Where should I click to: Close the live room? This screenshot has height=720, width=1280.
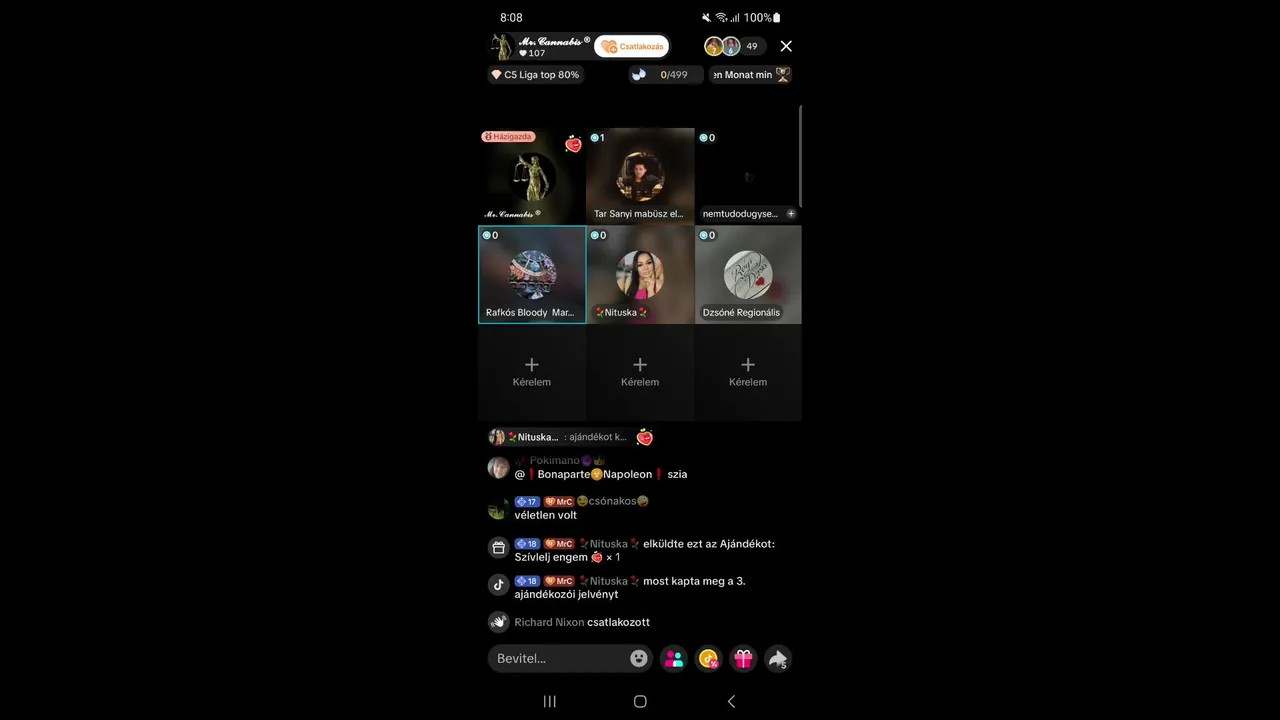(786, 46)
